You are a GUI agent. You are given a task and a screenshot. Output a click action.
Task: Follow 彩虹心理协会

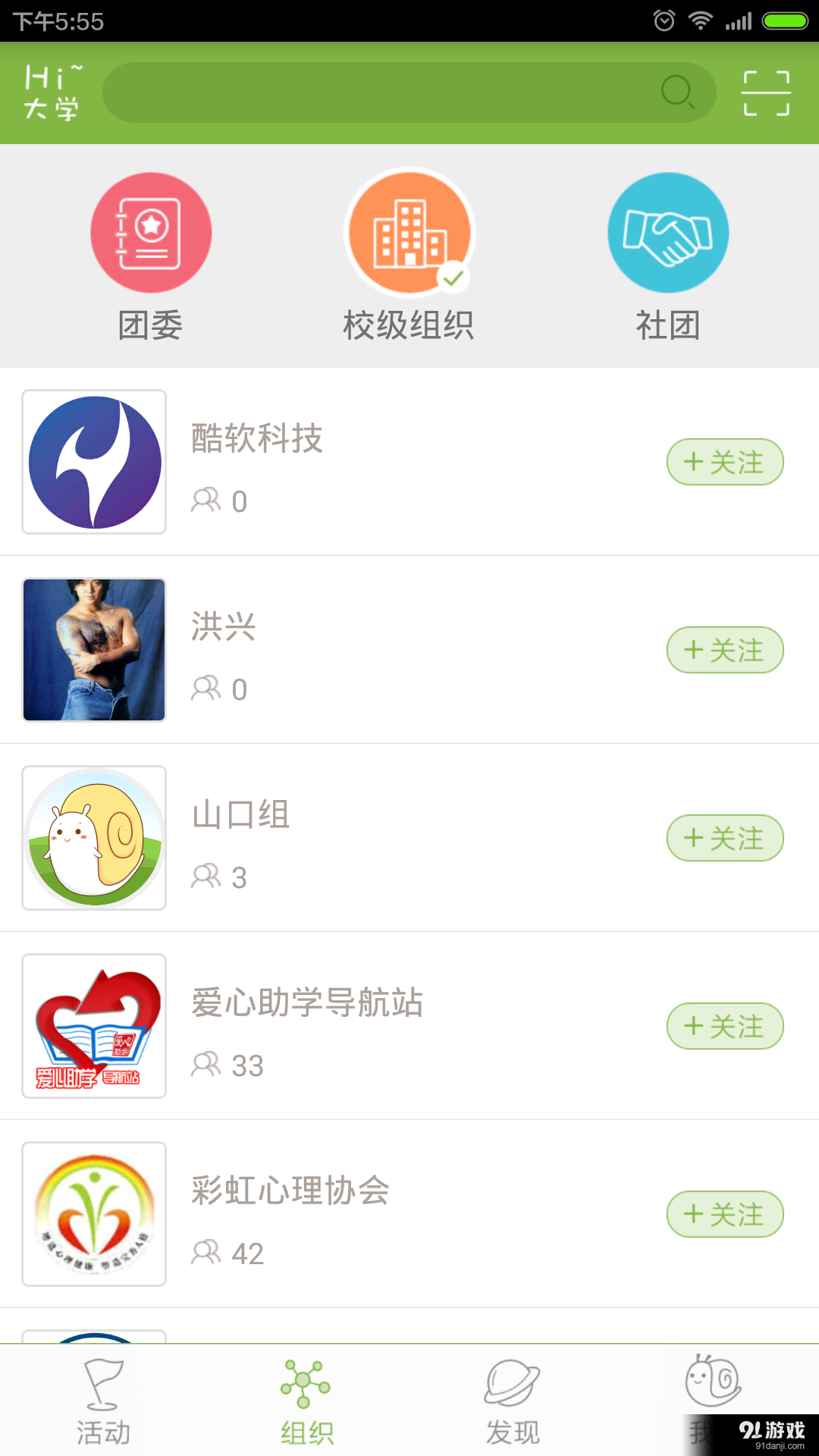[724, 1214]
